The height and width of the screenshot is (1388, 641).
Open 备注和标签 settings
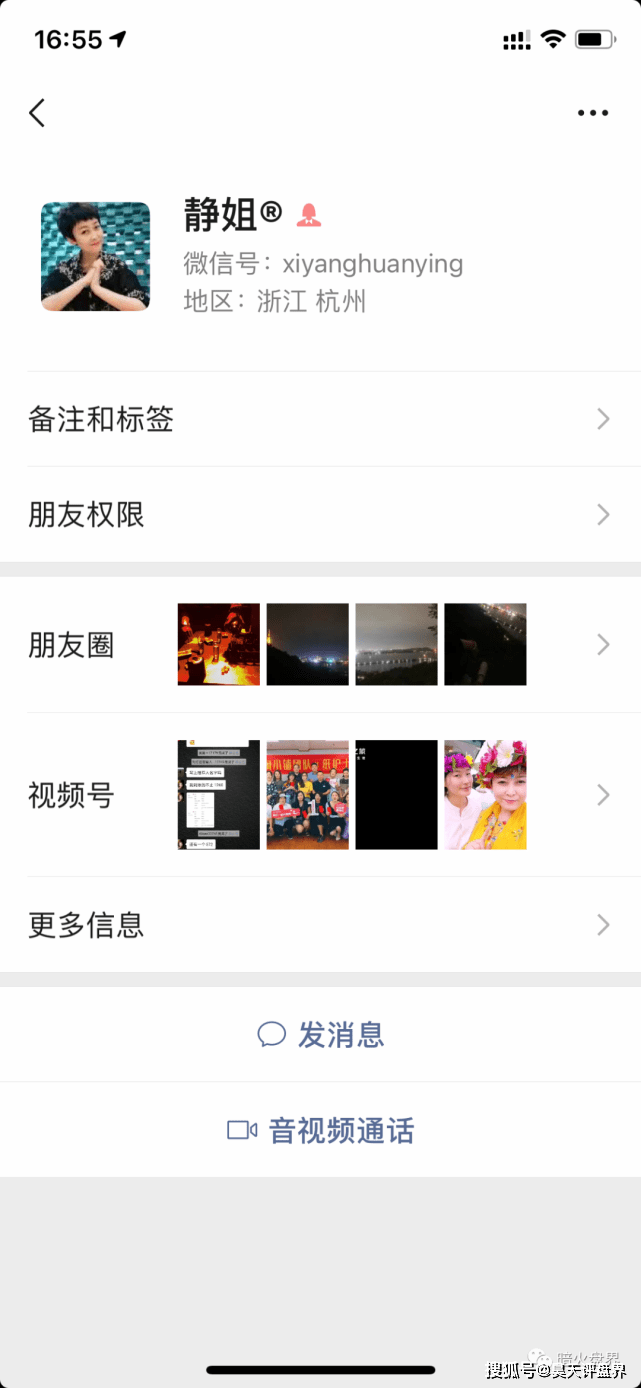click(x=320, y=420)
